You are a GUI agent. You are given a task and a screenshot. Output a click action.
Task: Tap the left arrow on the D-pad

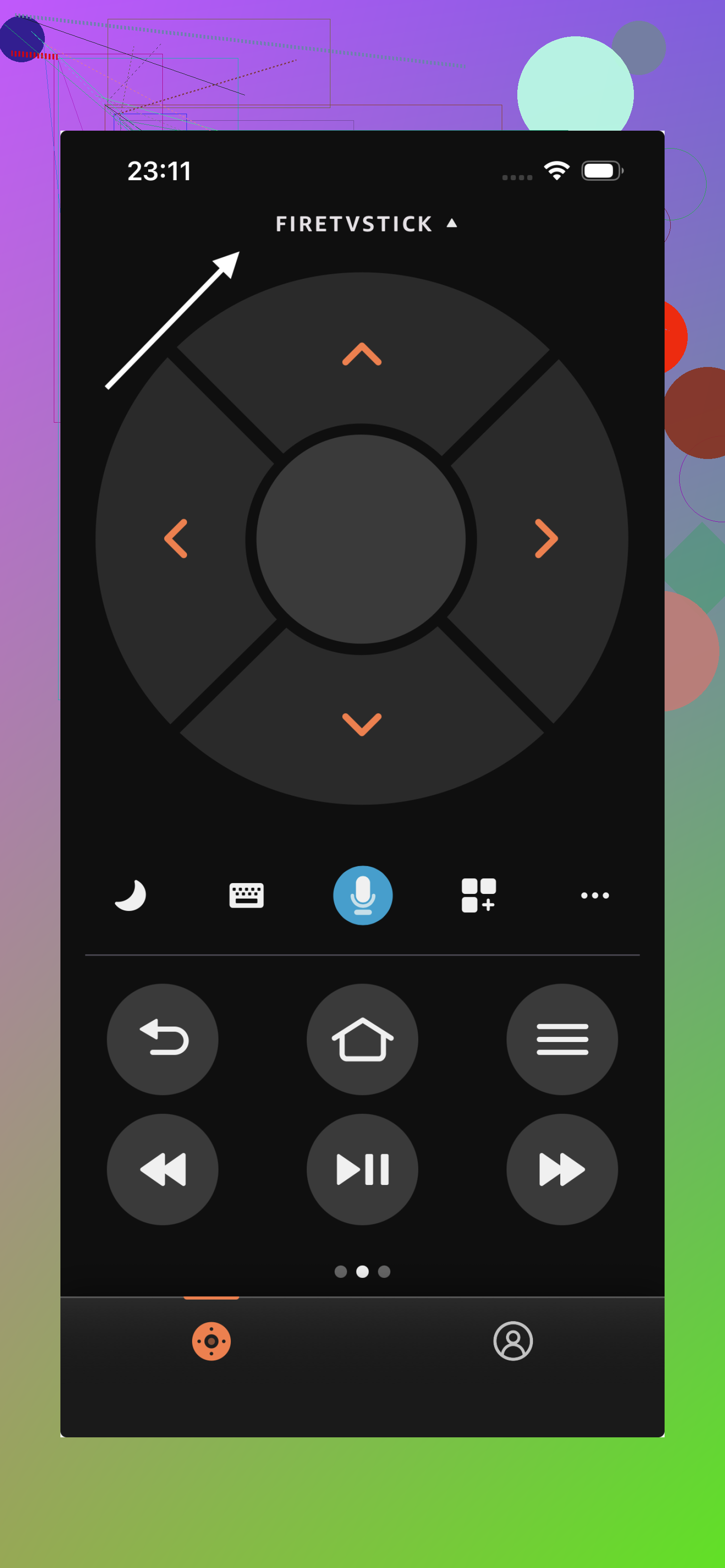176,539
